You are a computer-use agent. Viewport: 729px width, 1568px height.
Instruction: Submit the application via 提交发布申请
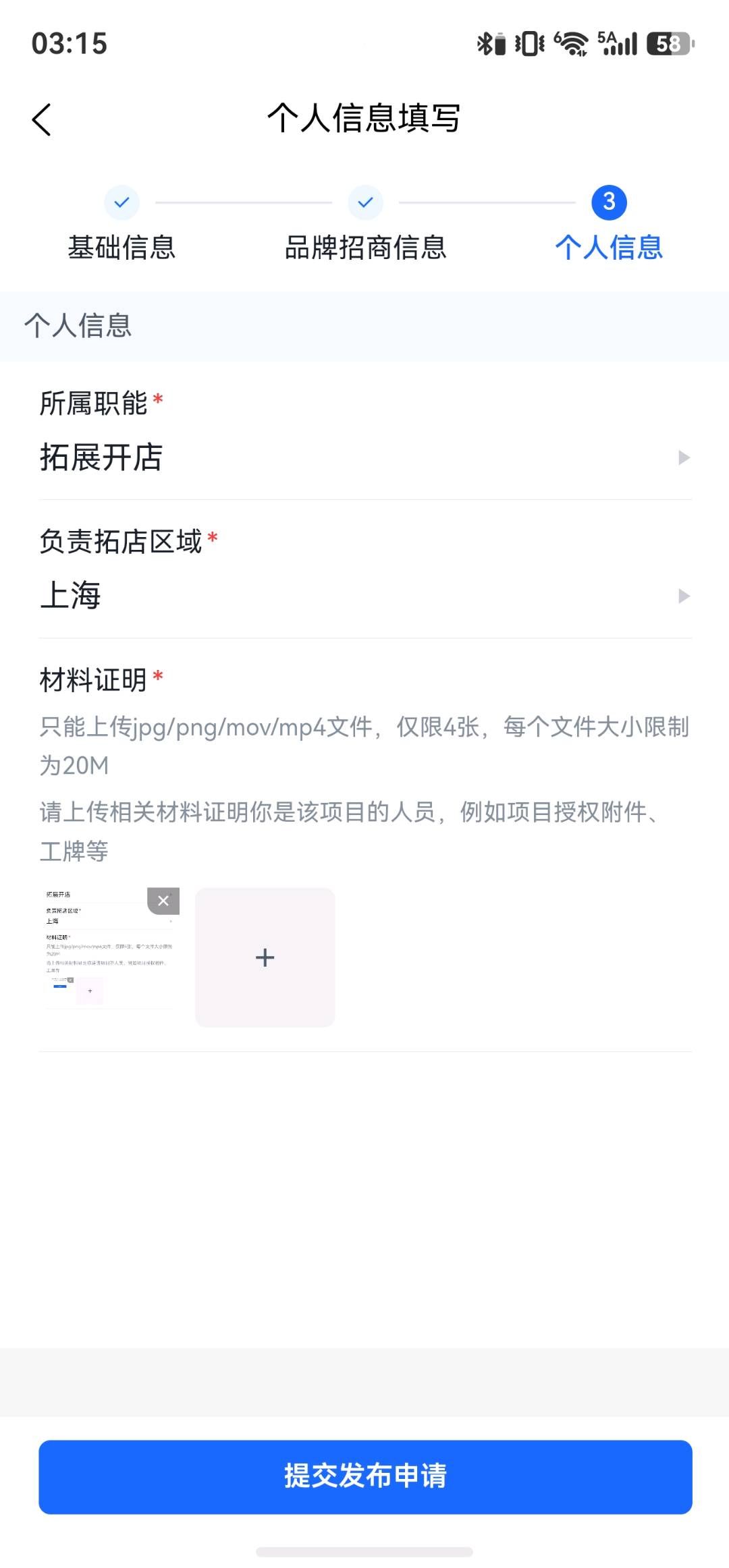click(365, 1477)
